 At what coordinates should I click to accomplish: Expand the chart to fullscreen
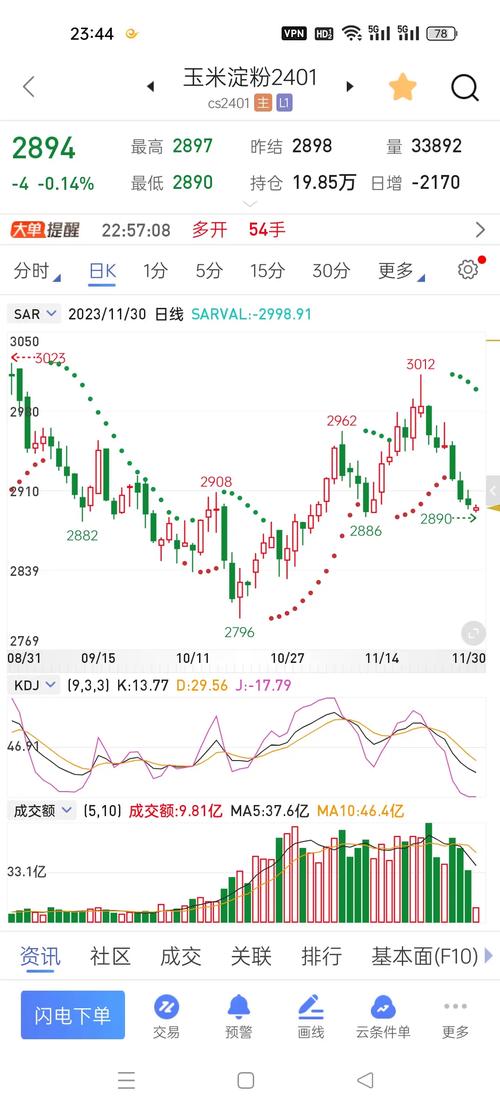pyautogui.click(x=472, y=633)
